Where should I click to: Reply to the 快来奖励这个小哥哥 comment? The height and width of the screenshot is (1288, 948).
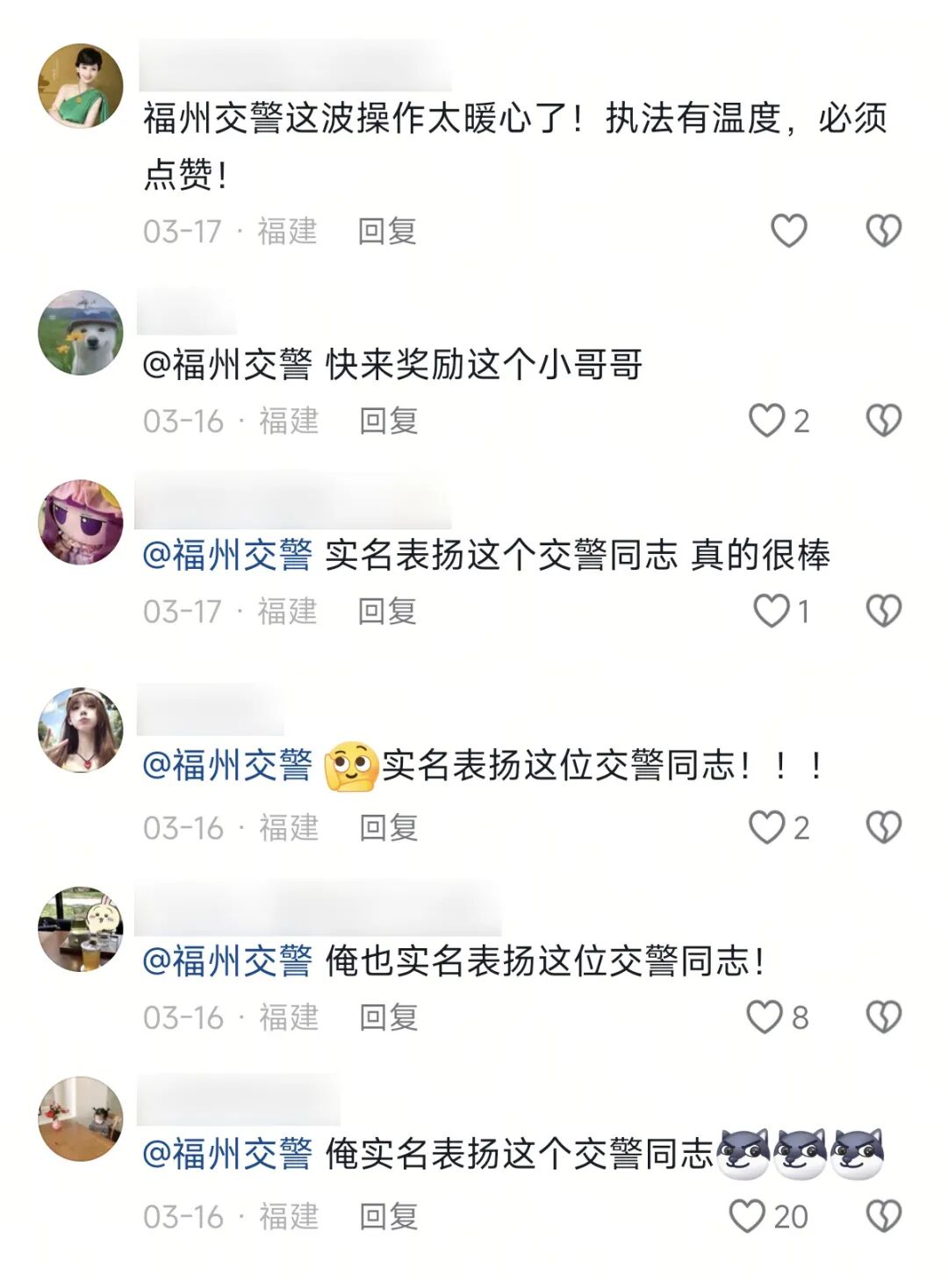(388, 421)
